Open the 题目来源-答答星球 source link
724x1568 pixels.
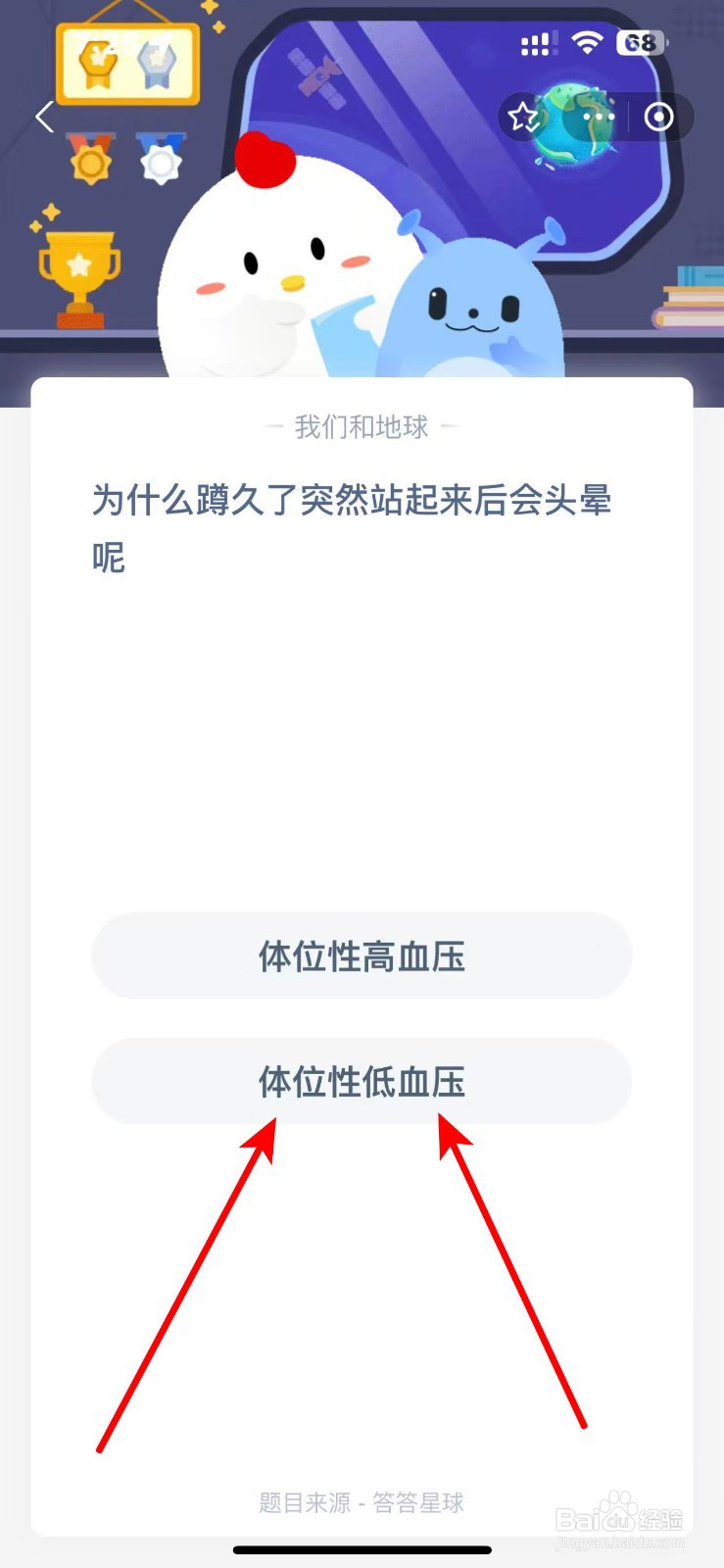coord(362,1503)
